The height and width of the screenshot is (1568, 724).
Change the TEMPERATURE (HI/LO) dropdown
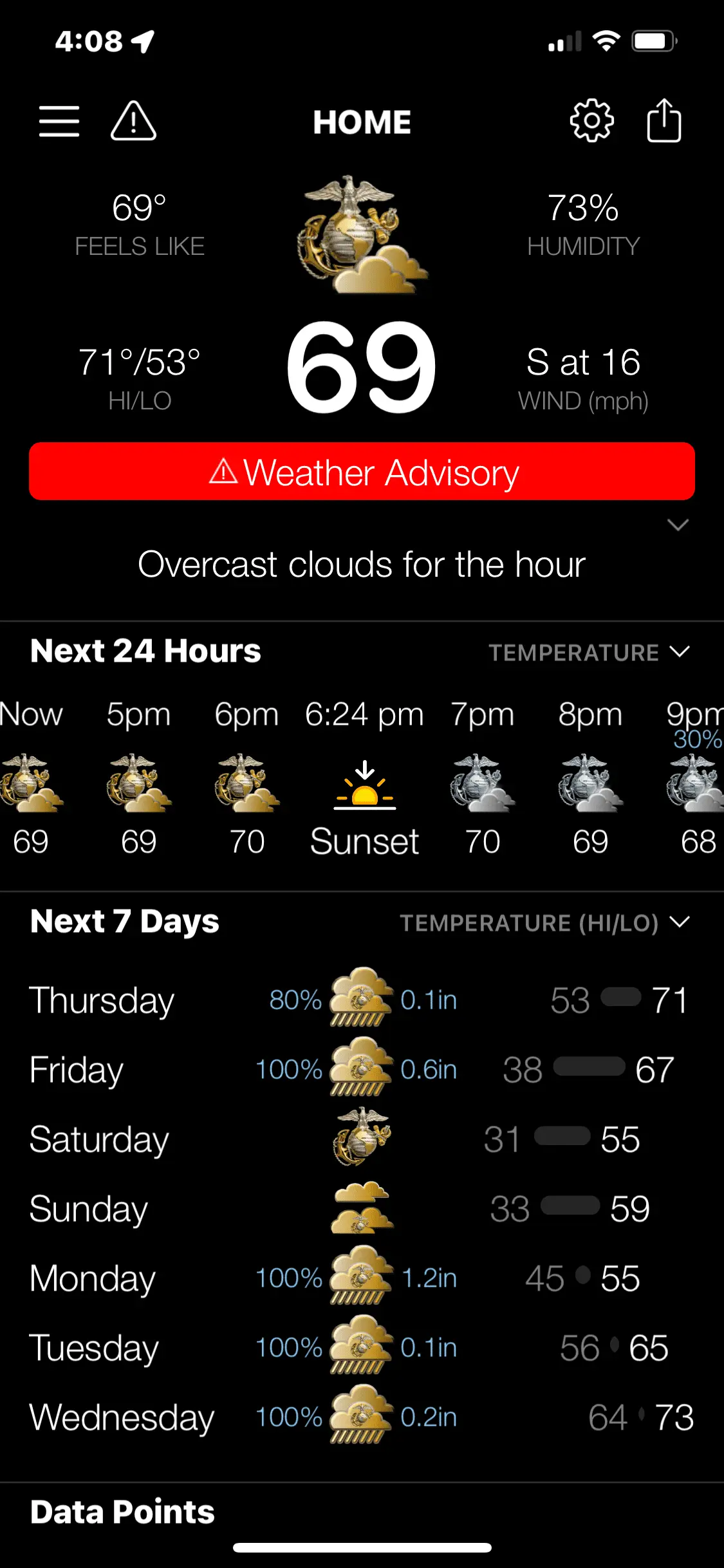point(544,923)
